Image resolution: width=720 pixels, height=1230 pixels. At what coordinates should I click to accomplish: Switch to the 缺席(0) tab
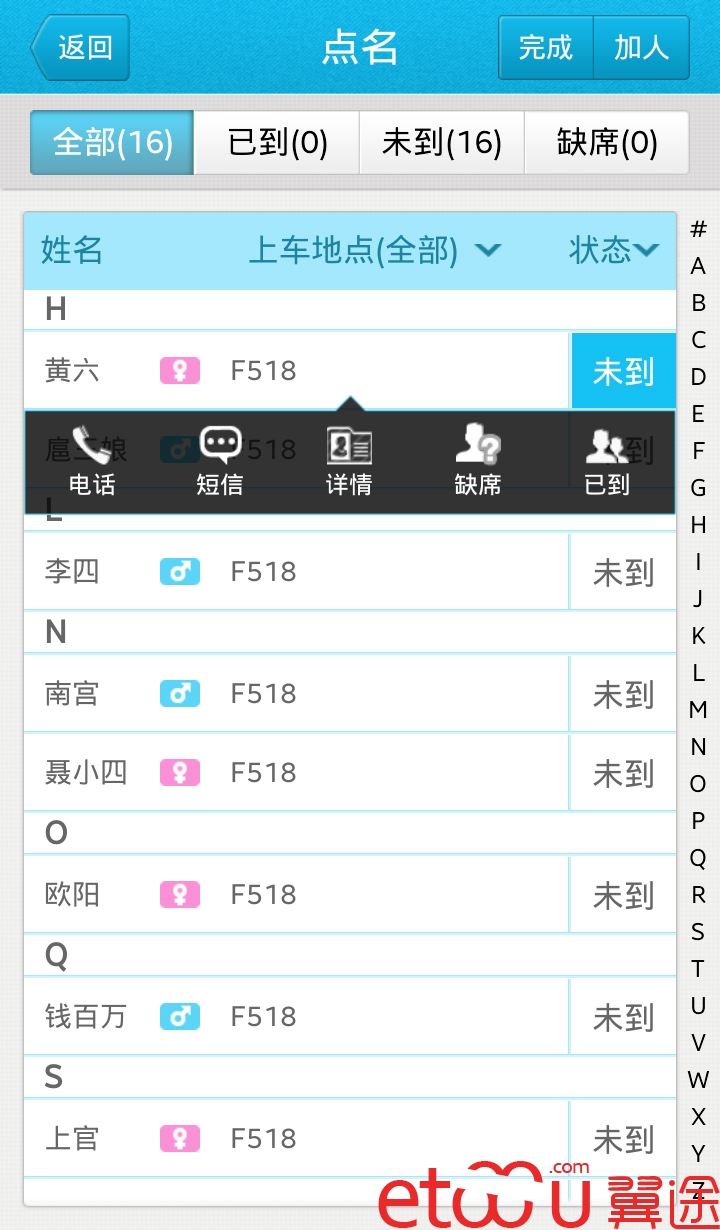point(606,143)
